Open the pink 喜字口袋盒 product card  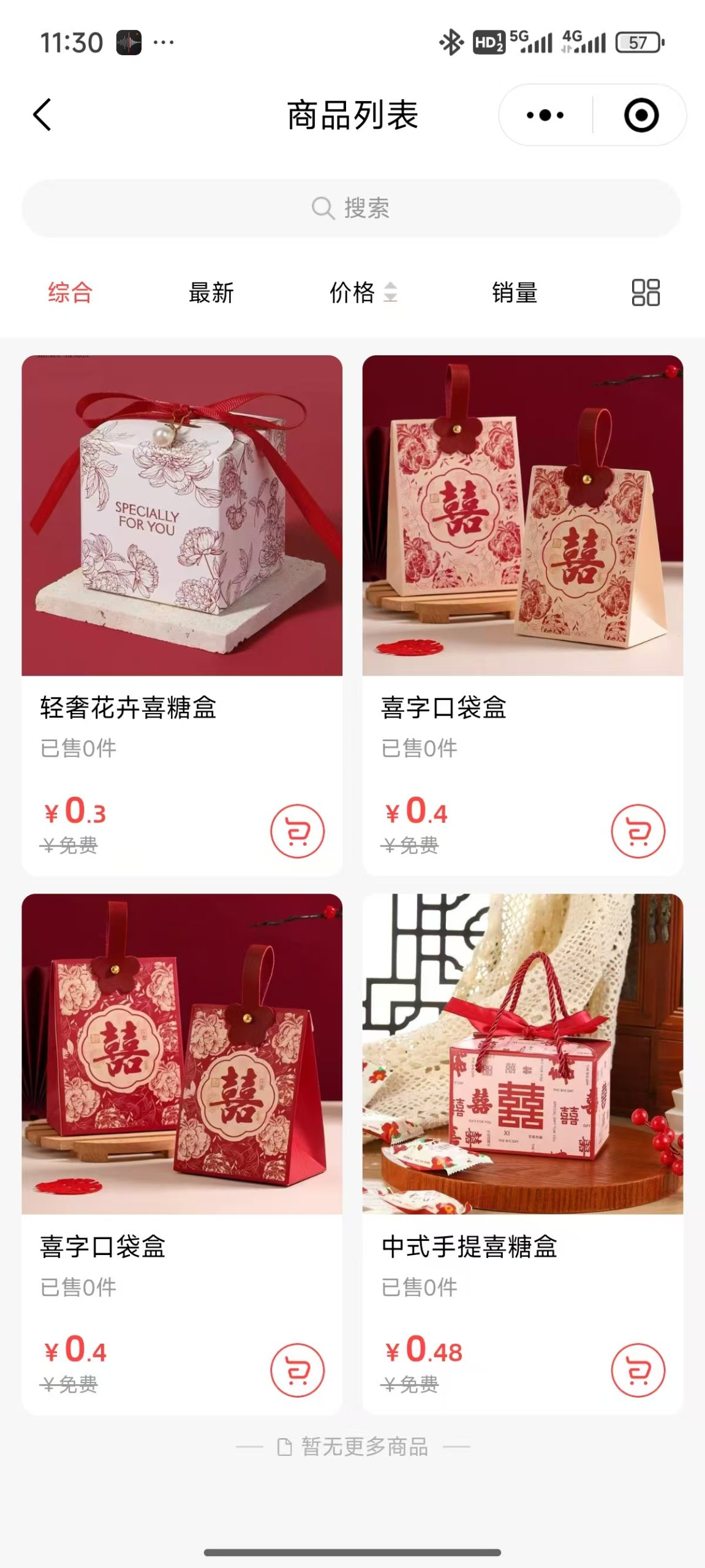click(x=522, y=516)
